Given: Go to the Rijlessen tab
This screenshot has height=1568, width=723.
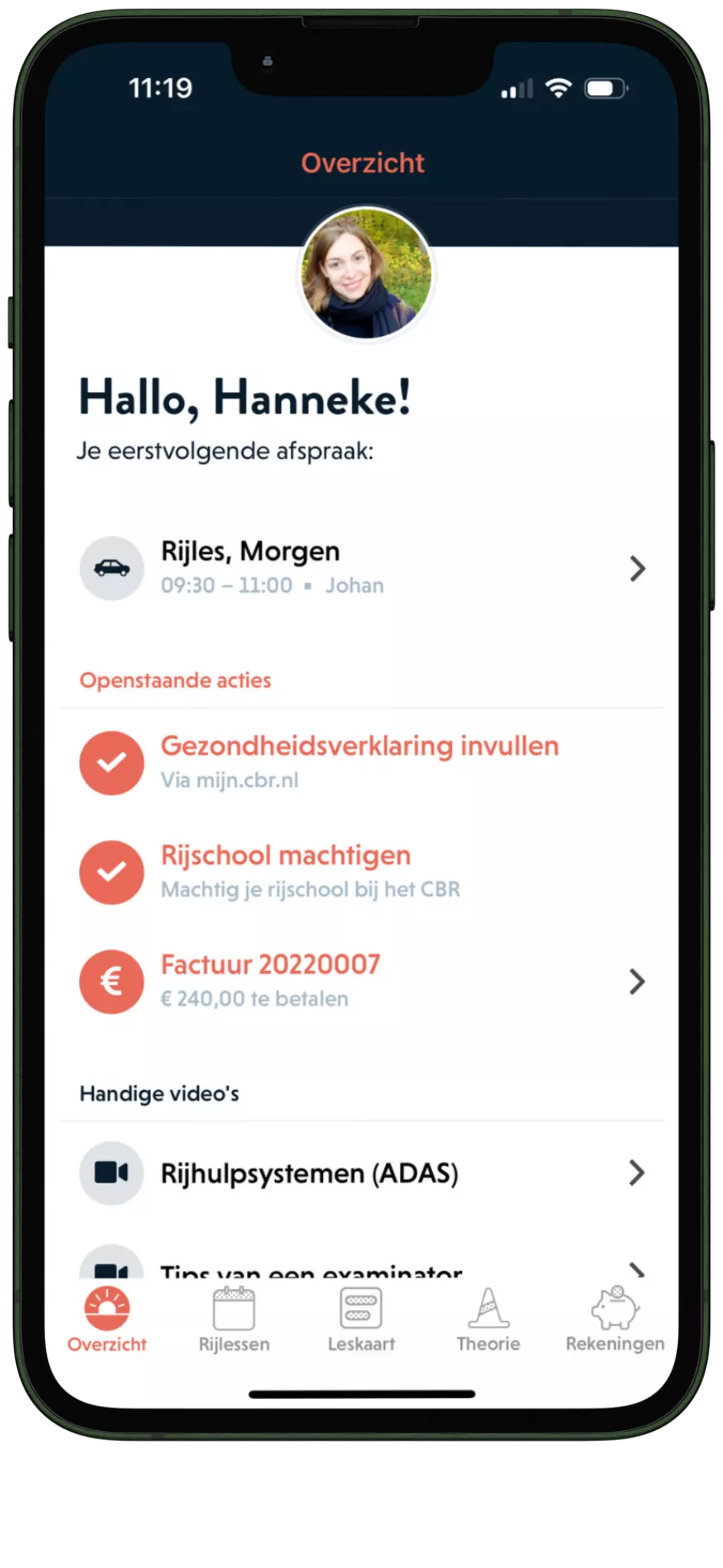Looking at the screenshot, I should (234, 1320).
